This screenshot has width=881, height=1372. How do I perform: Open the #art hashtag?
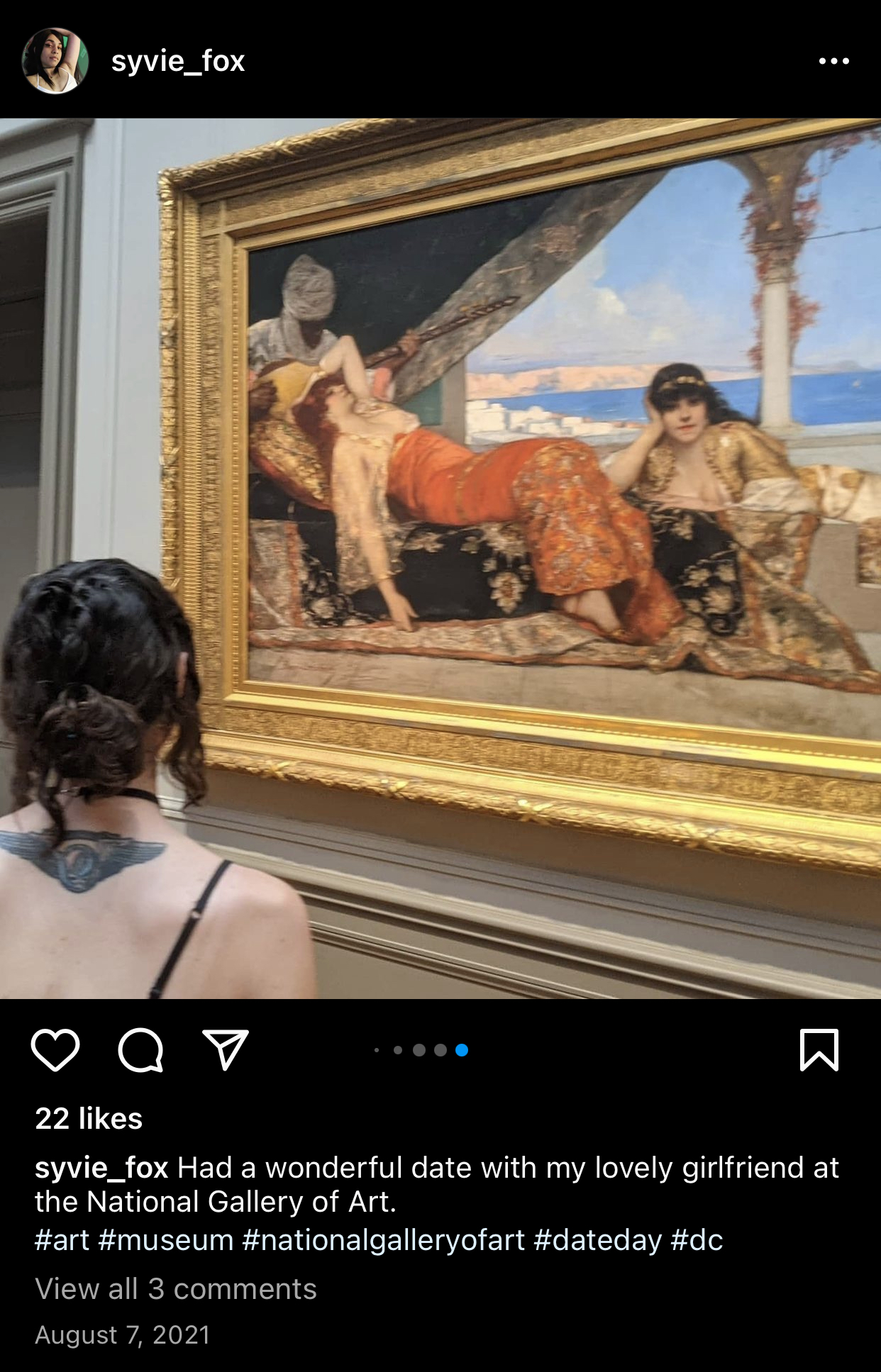coord(62,1240)
